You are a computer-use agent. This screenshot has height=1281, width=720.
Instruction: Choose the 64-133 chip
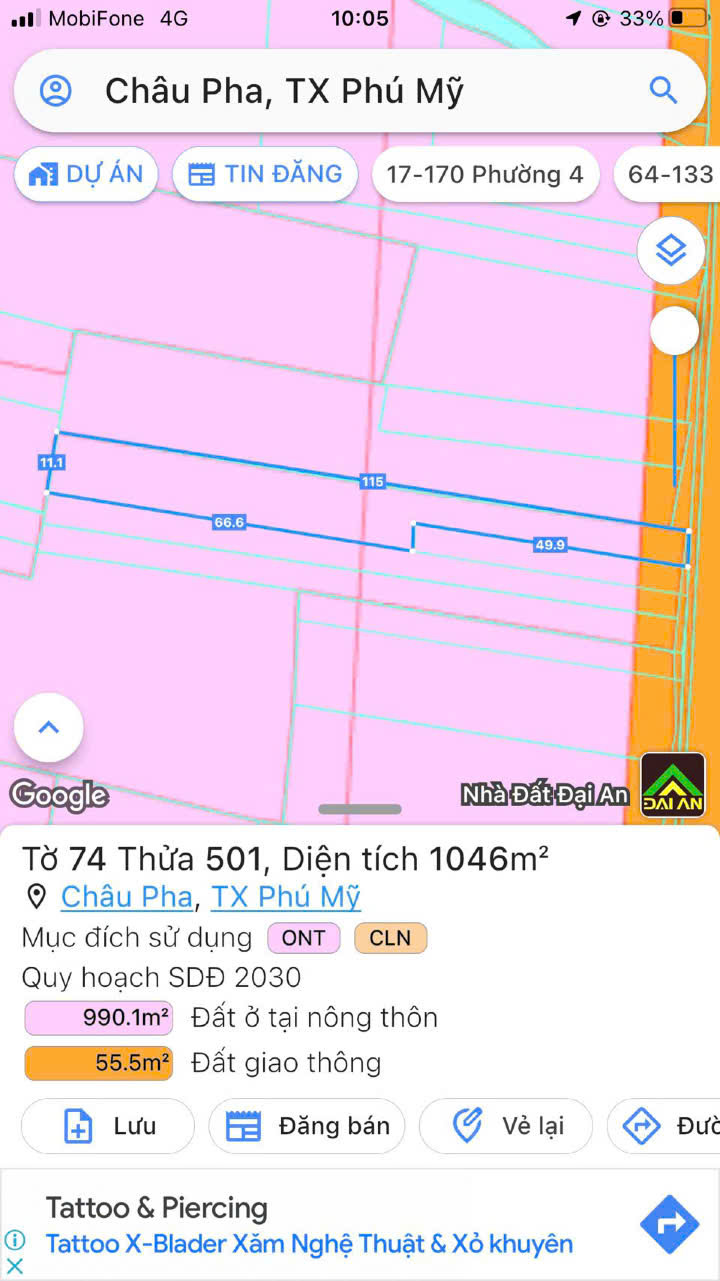670,175
